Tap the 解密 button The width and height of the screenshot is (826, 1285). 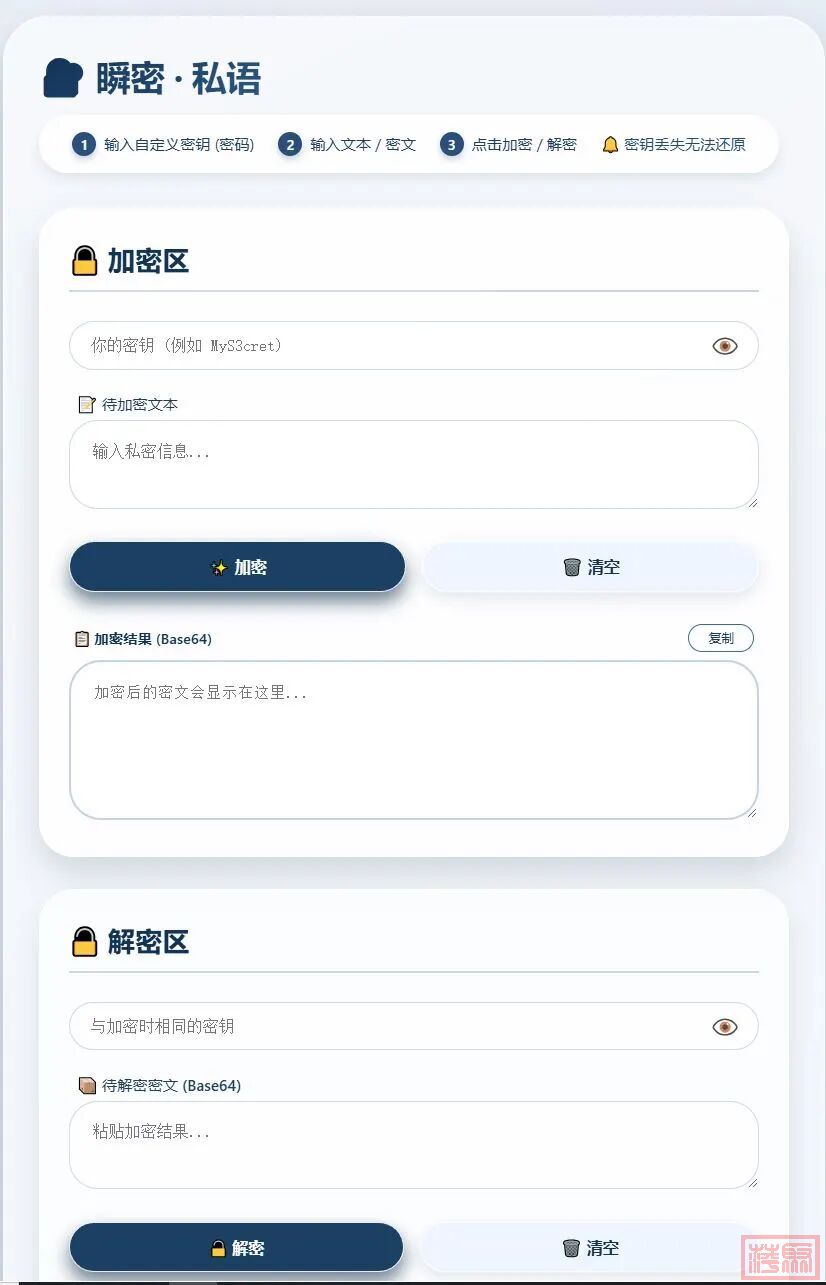(x=237, y=1247)
